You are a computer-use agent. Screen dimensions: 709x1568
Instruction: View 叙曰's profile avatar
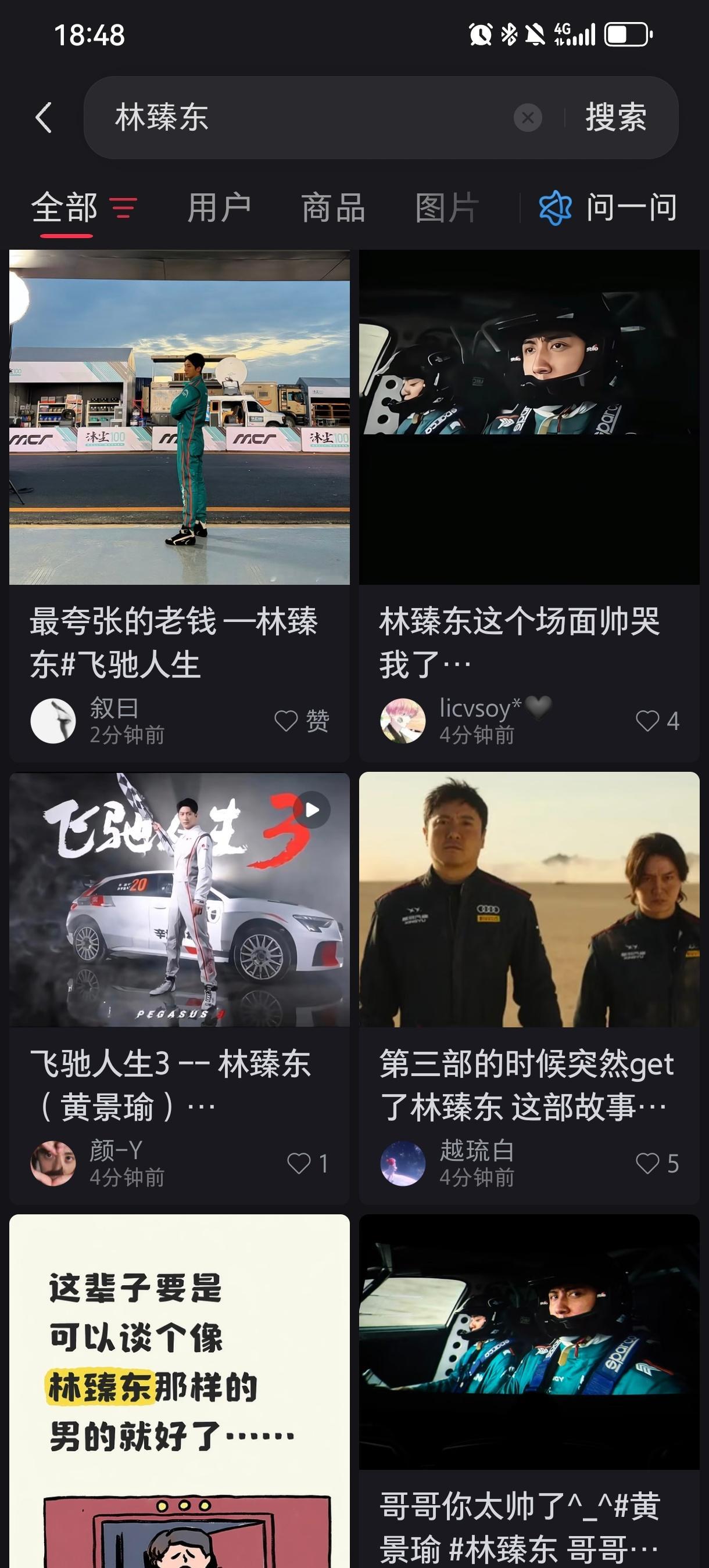click(53, 721)
